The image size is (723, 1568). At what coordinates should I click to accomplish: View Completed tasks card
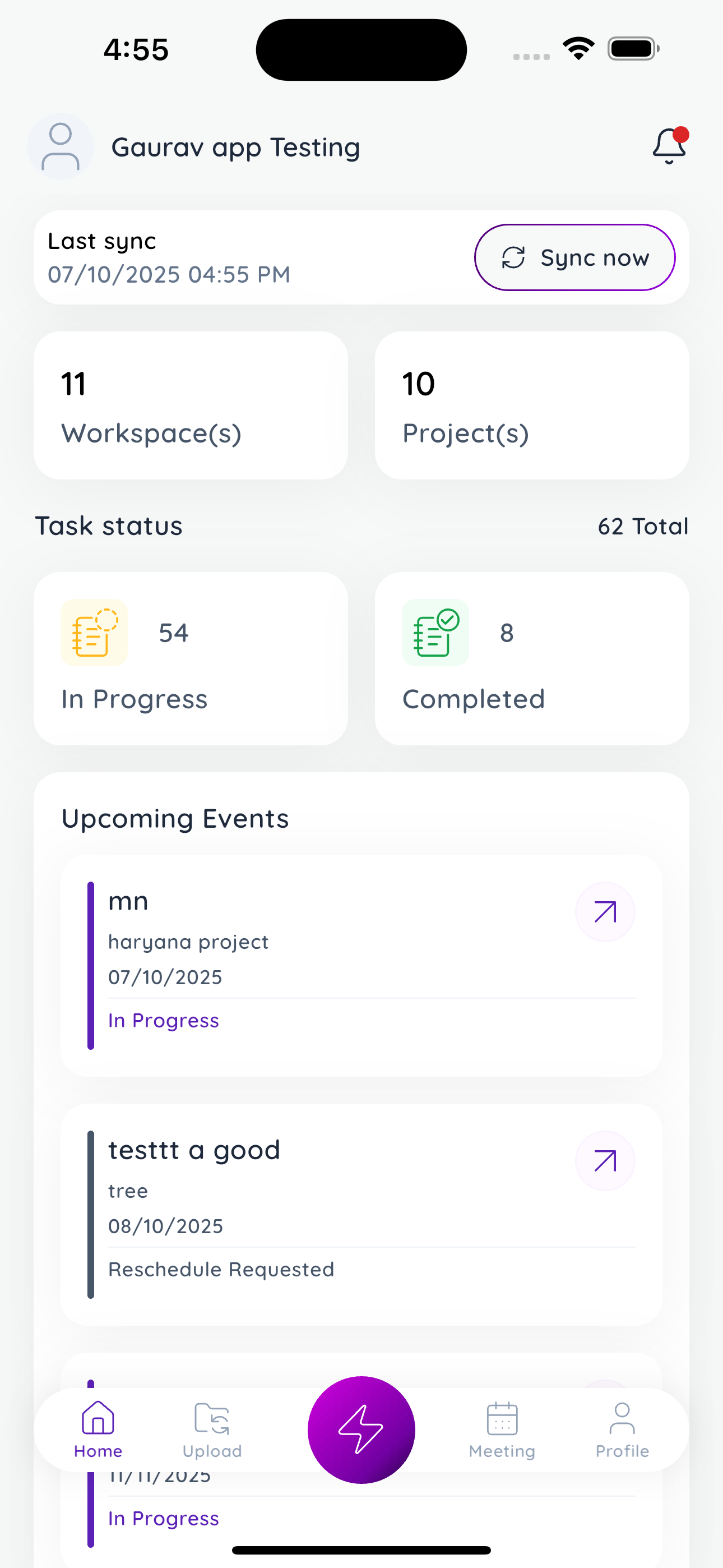(x=531, y=658)
